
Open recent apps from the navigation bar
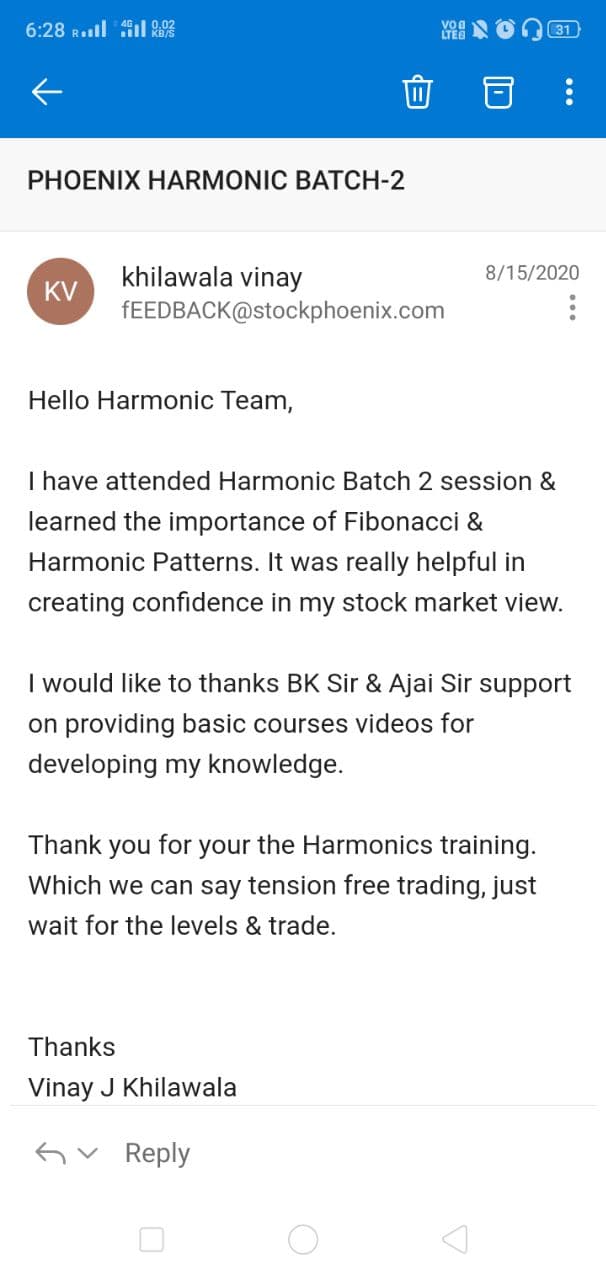click(152, 1240)
